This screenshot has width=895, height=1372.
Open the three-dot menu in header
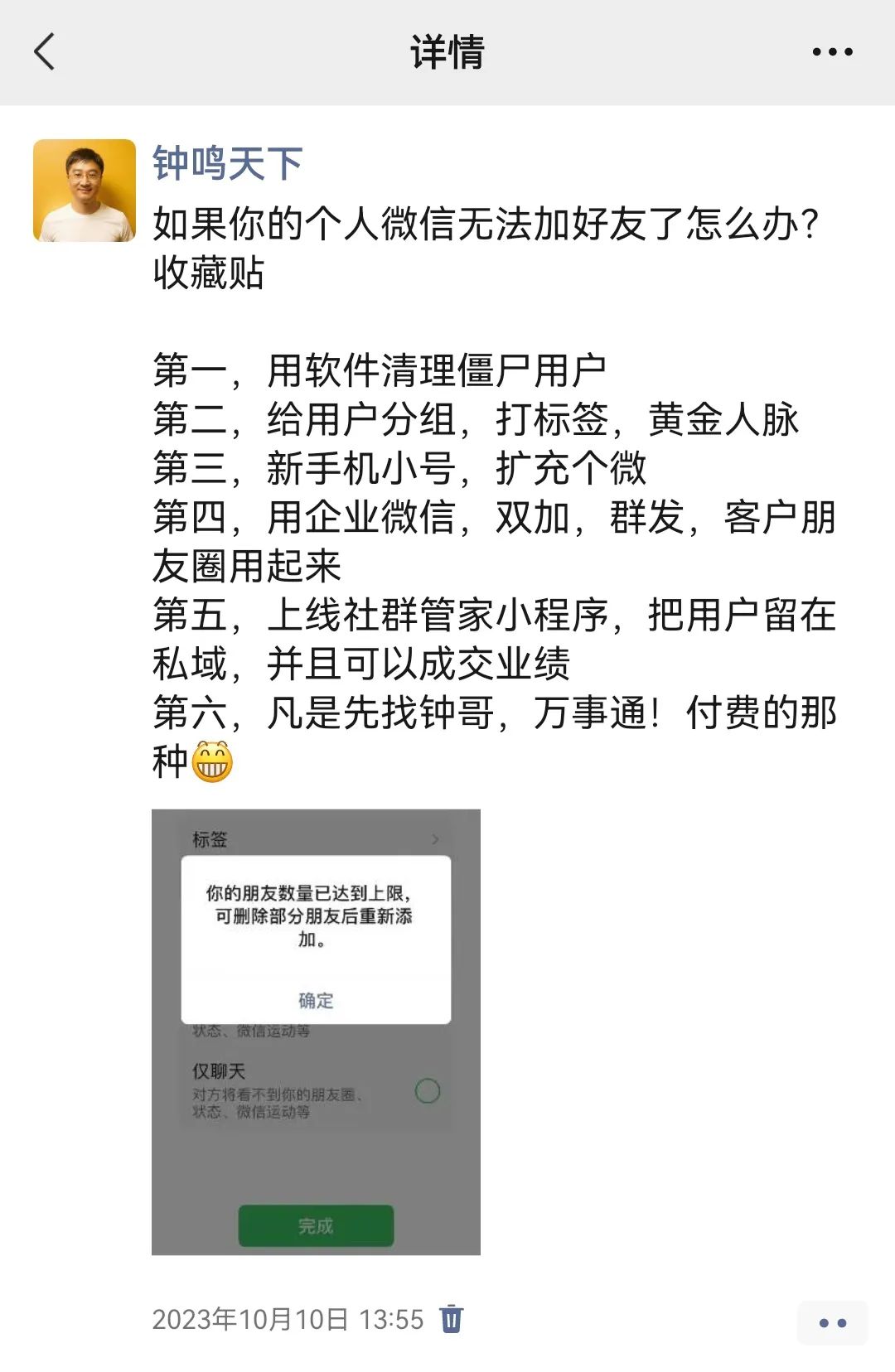[832, 51]
